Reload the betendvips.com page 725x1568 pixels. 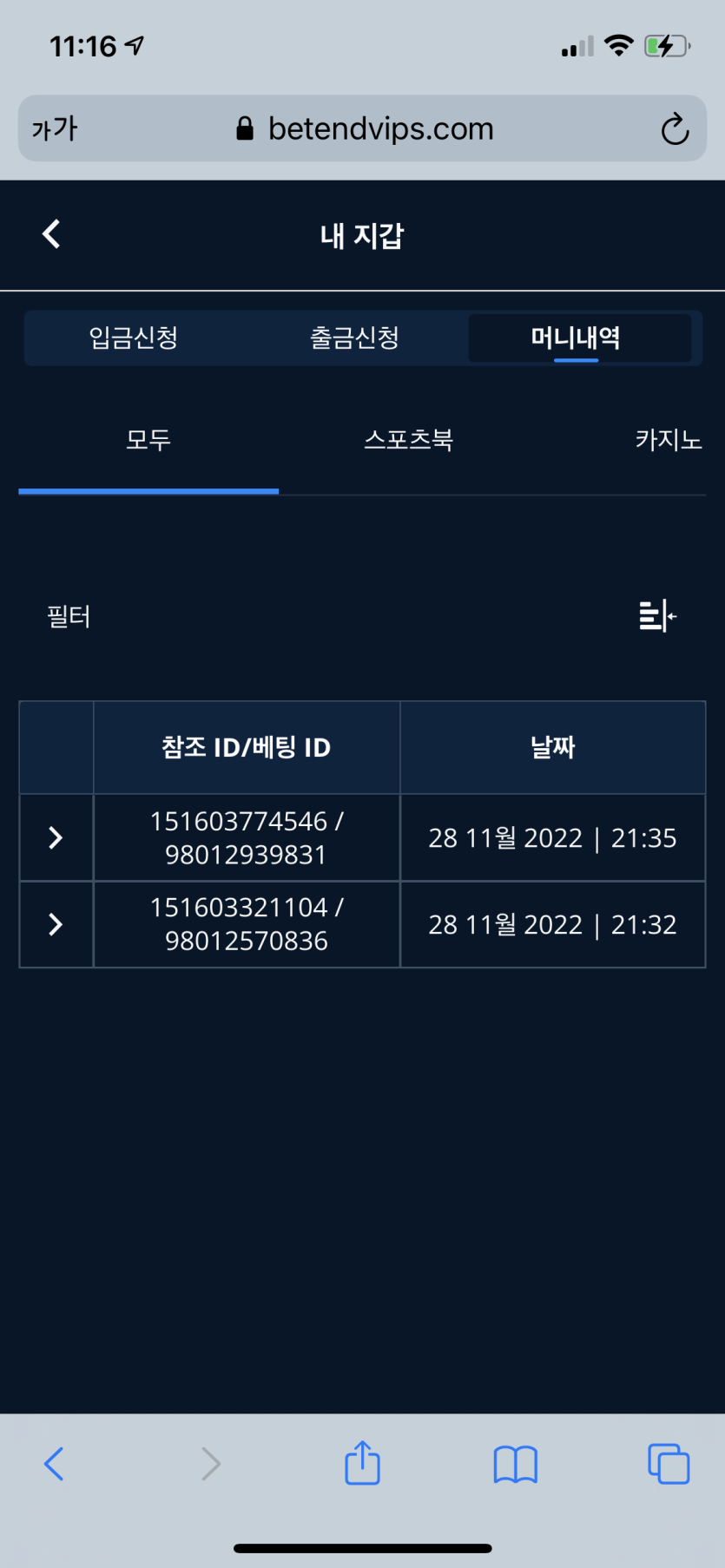tap(675, 129)
